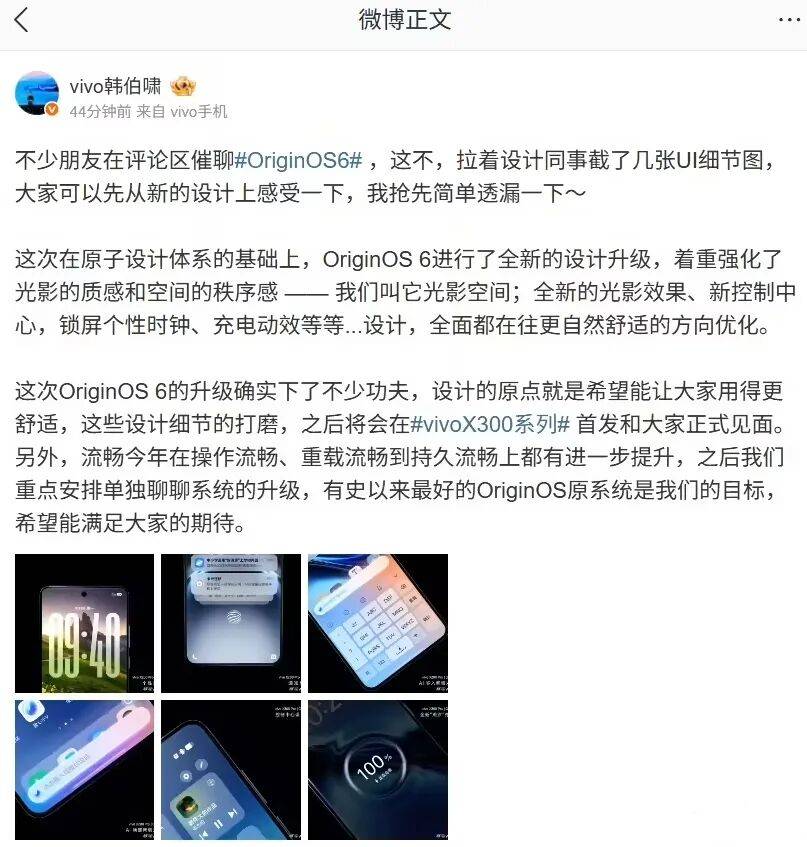Screen dimensions: 807x847
Task: Open the blue gradient widget image
Action: 84,769
